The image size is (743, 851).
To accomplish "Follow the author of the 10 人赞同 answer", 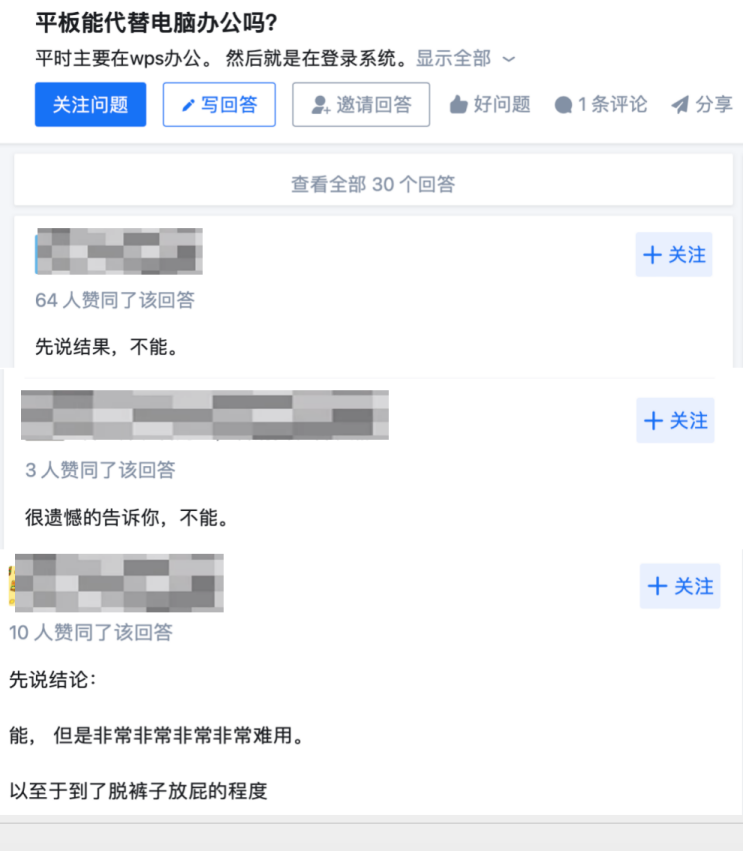I will (x=680, y=586).
